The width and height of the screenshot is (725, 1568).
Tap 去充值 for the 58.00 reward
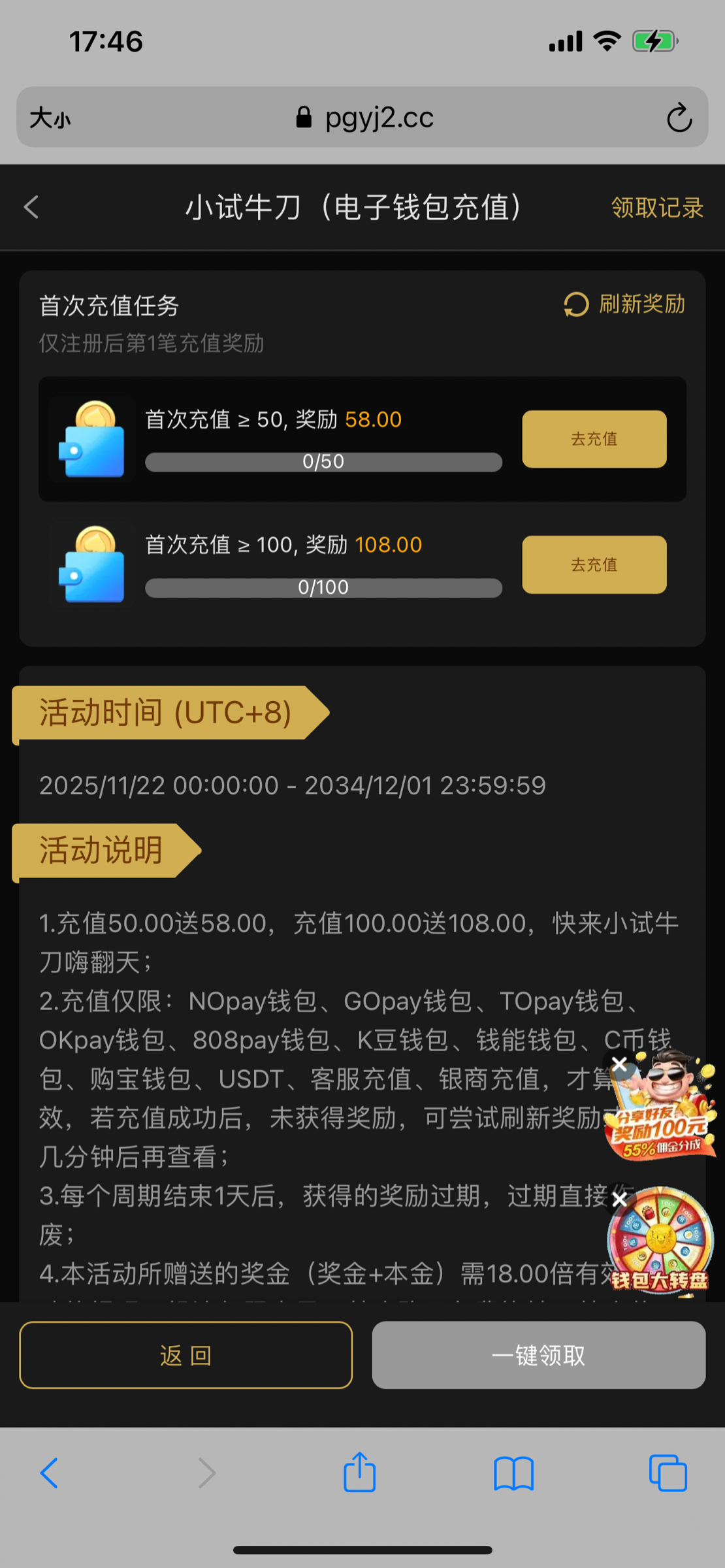[x=594, y=439]
